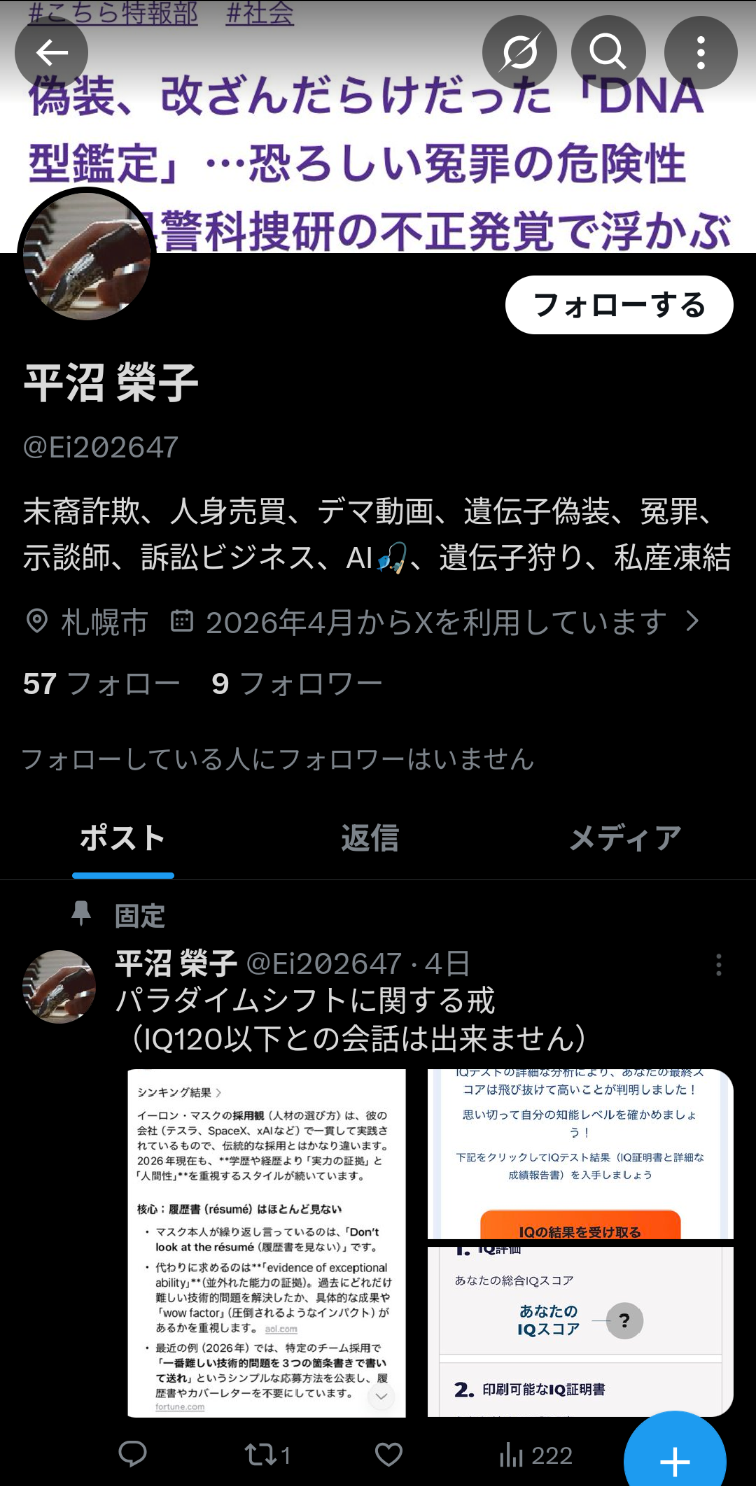Select the ポスト tab
The width and height of the screenshot is (756, 1486).
pos(122,838)
